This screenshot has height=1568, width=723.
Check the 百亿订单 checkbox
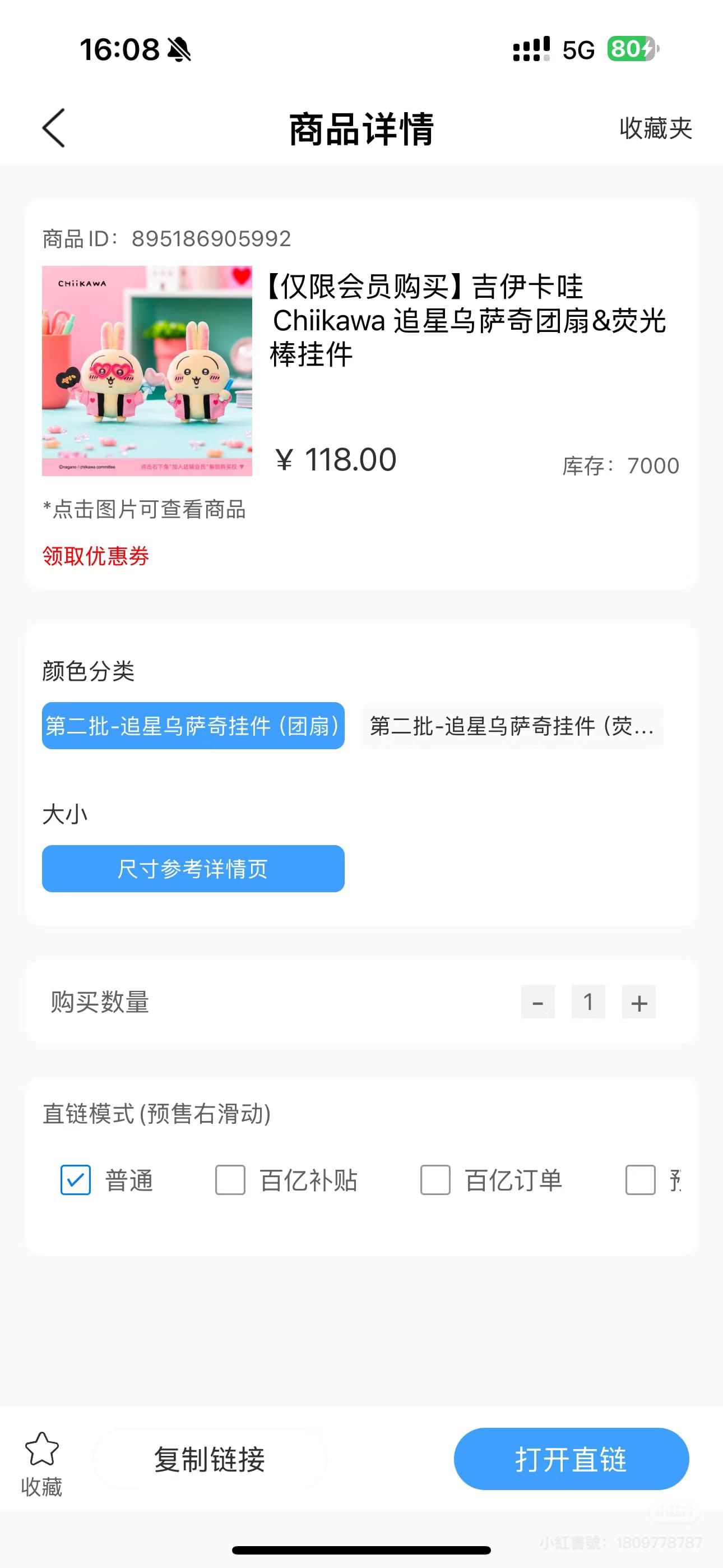435,1180
